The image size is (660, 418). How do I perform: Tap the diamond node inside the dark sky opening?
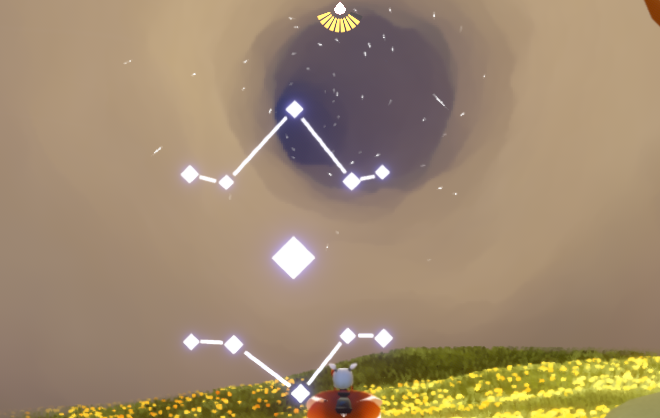[x=294, y=109]
